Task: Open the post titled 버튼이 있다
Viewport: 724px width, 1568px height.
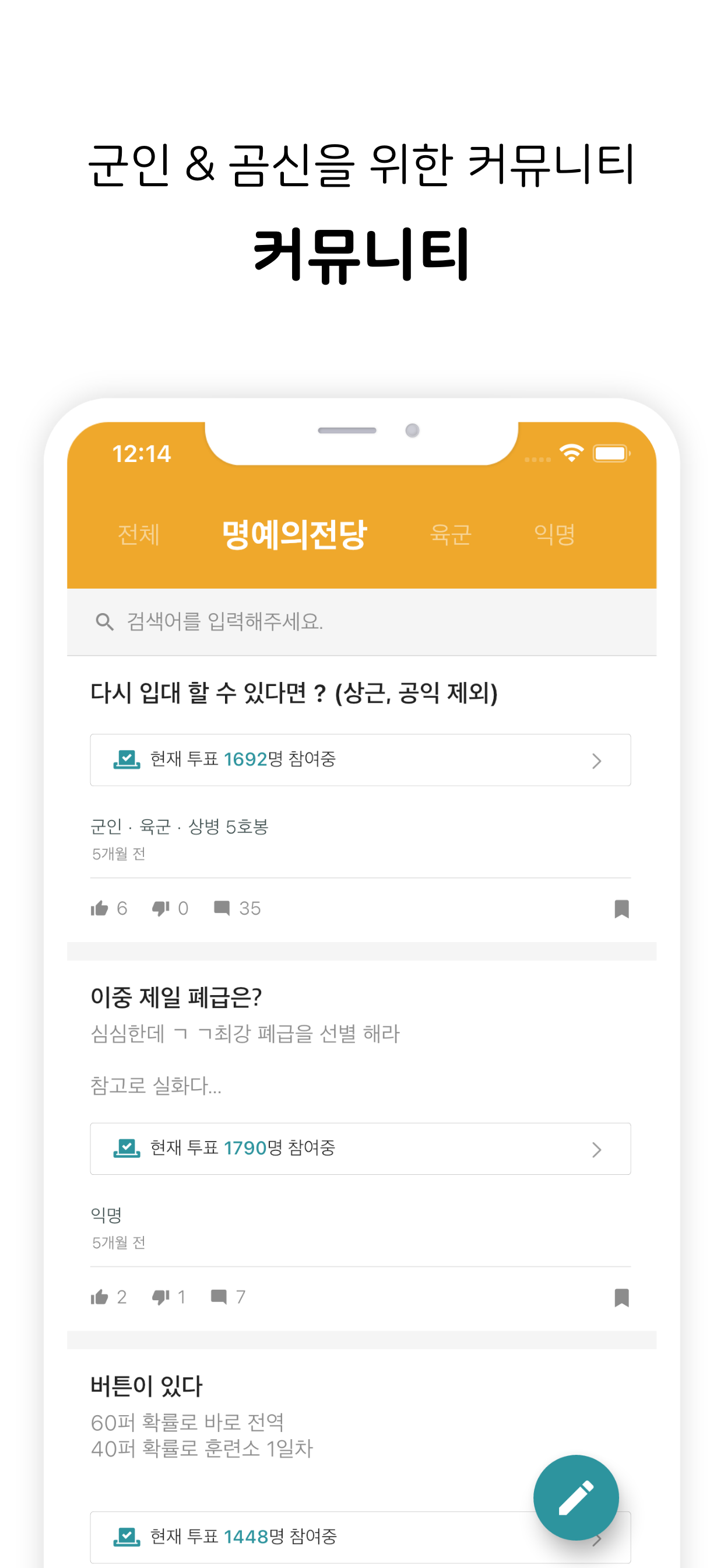Action: pyautogui.click(x=147, y=1386)
